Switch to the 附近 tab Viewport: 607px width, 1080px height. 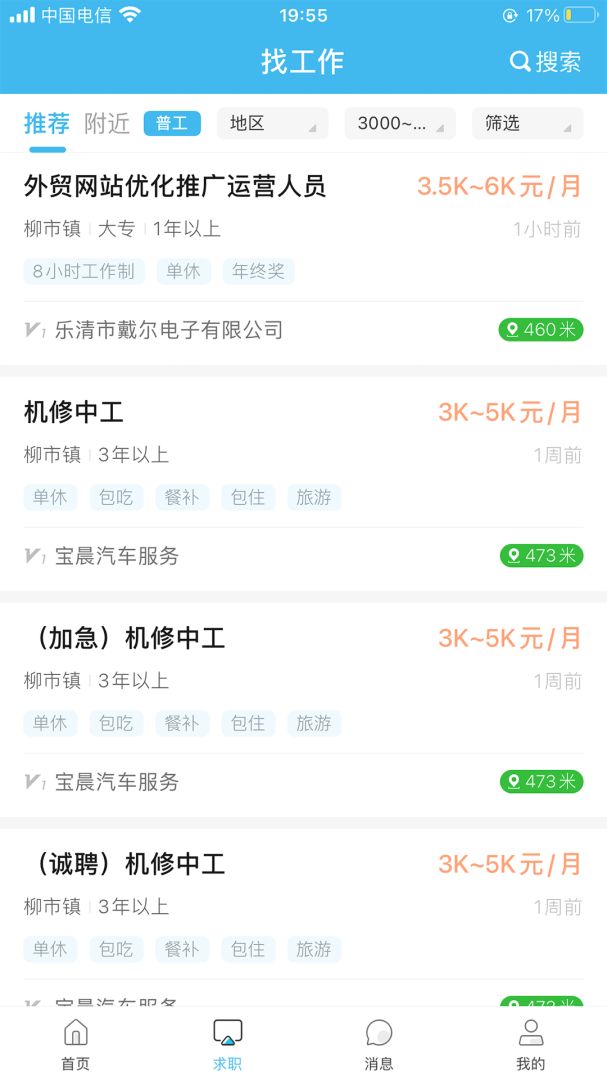pos(107,123)
